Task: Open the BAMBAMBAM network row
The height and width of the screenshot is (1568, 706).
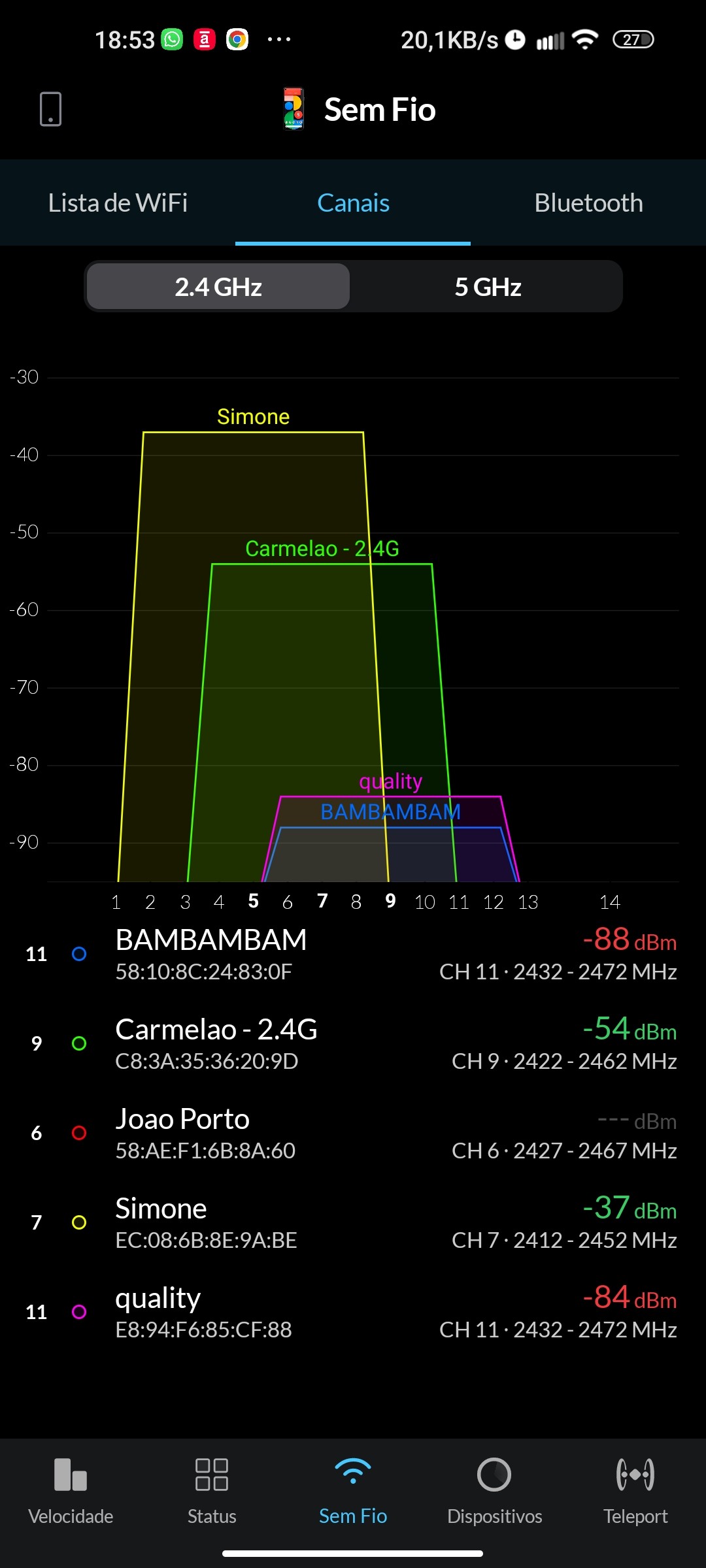Action: point(353,955)
